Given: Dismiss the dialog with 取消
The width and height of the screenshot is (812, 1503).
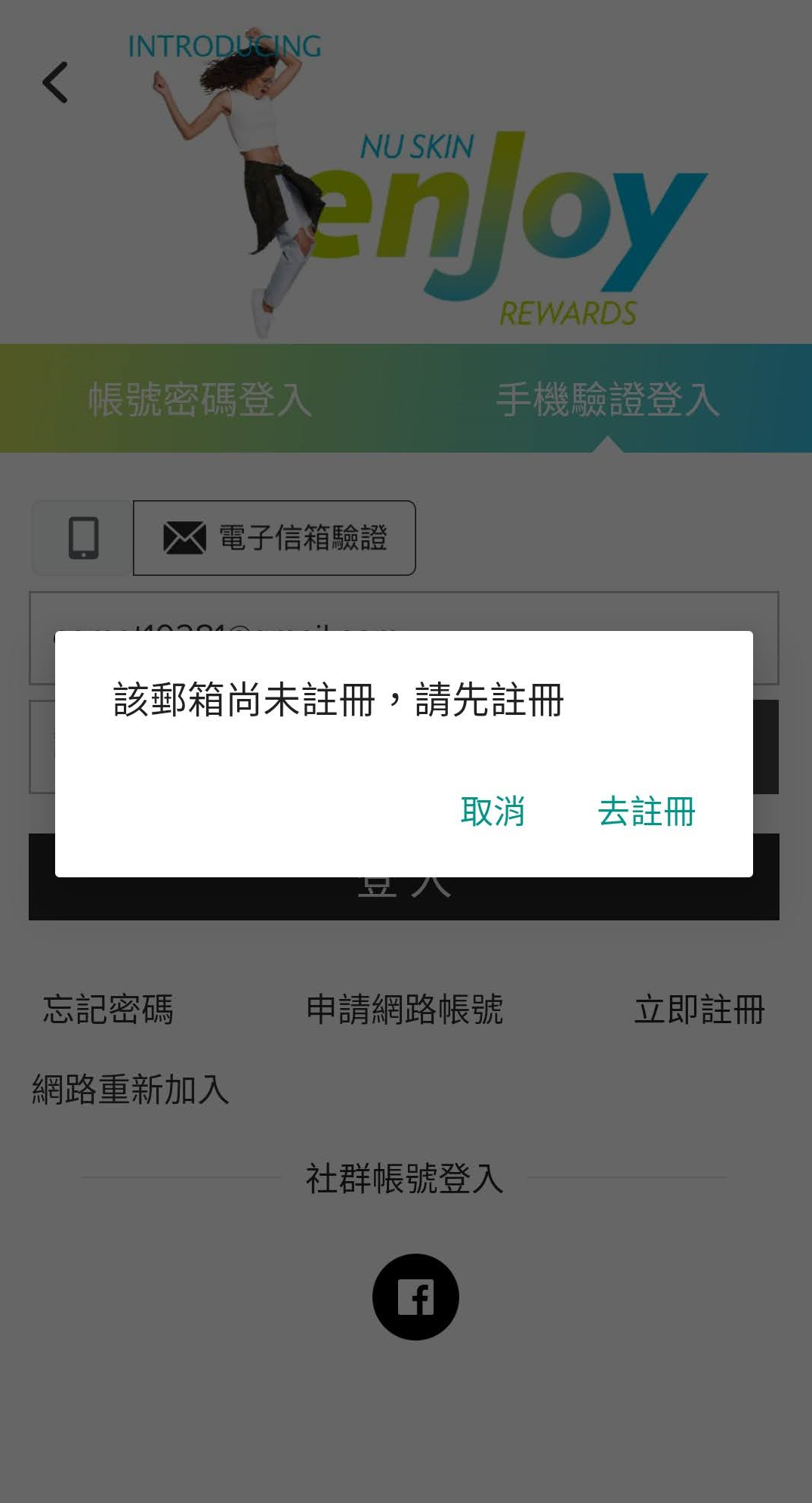Looking at the screenshot, I should click(492, 812).
